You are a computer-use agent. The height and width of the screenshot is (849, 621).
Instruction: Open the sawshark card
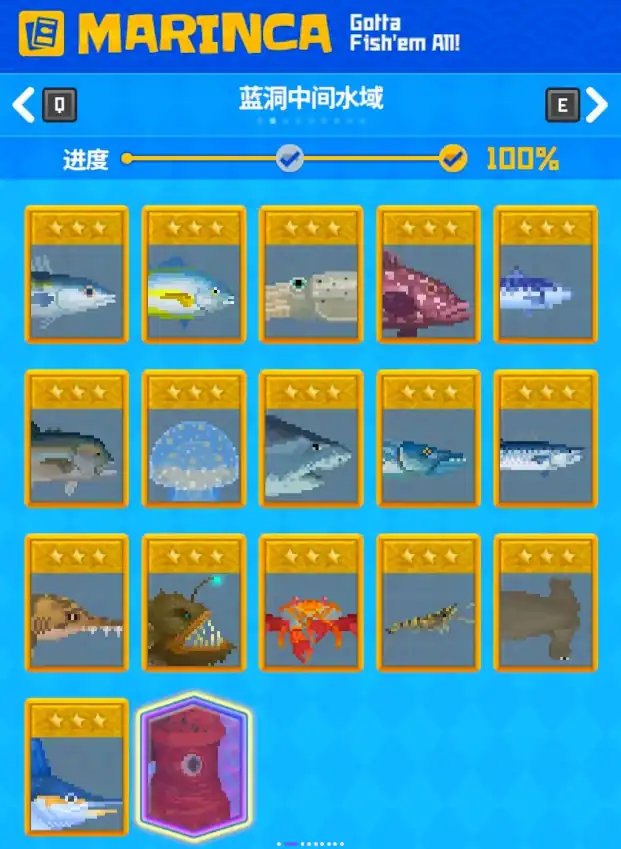point(76,603)
